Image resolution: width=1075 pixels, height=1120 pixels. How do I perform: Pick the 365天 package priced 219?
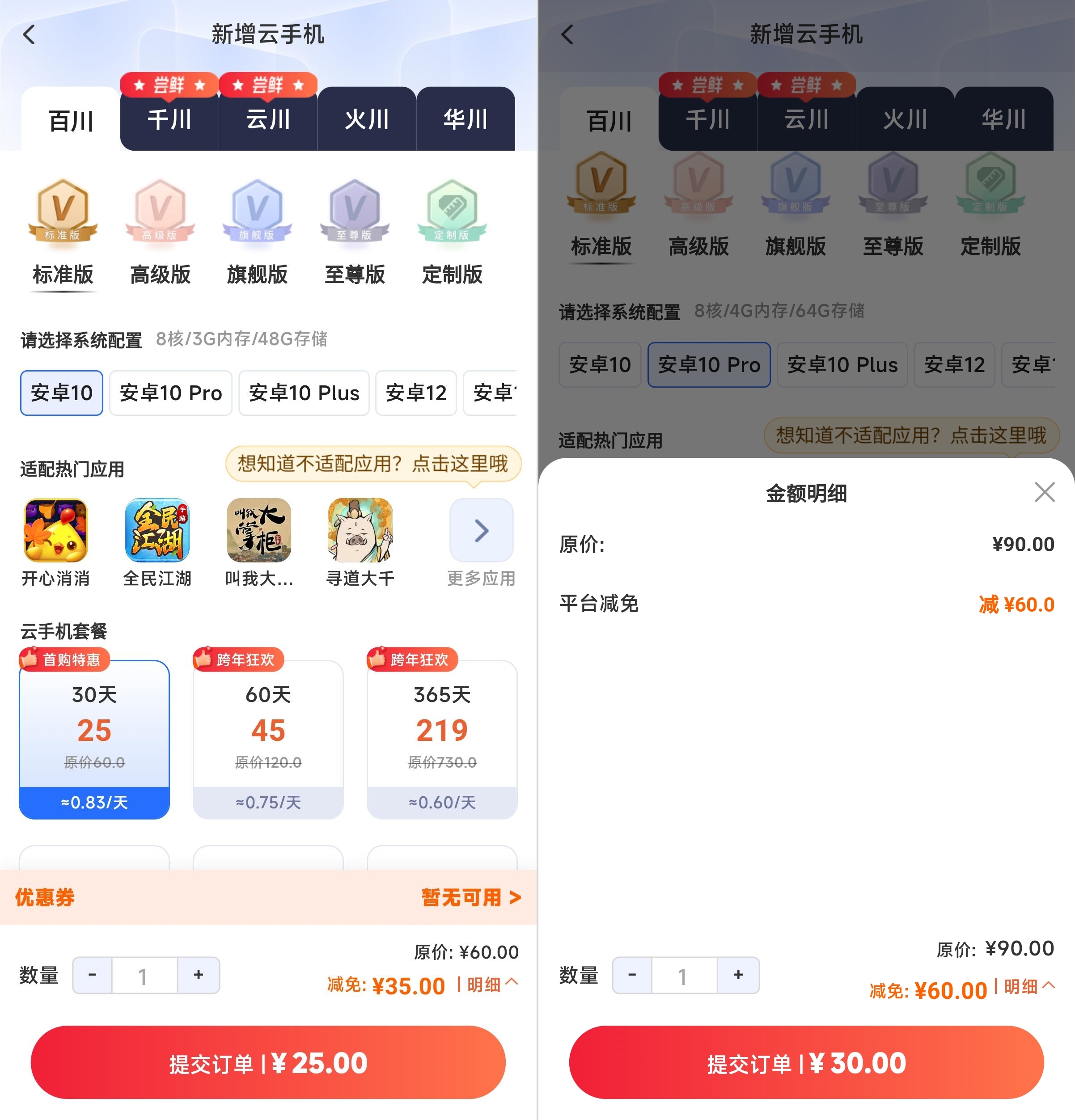coord(442,739)
